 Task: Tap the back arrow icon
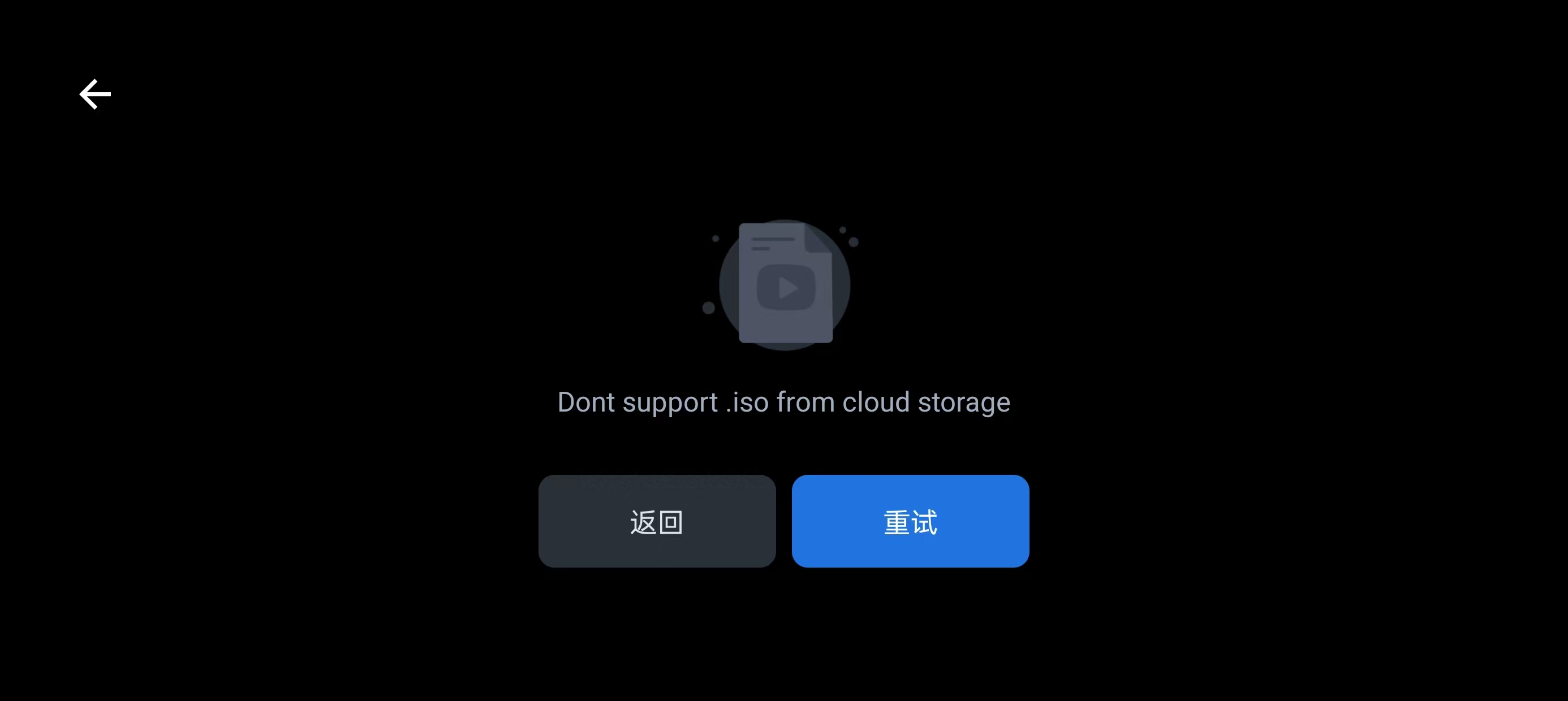(96, 94)
